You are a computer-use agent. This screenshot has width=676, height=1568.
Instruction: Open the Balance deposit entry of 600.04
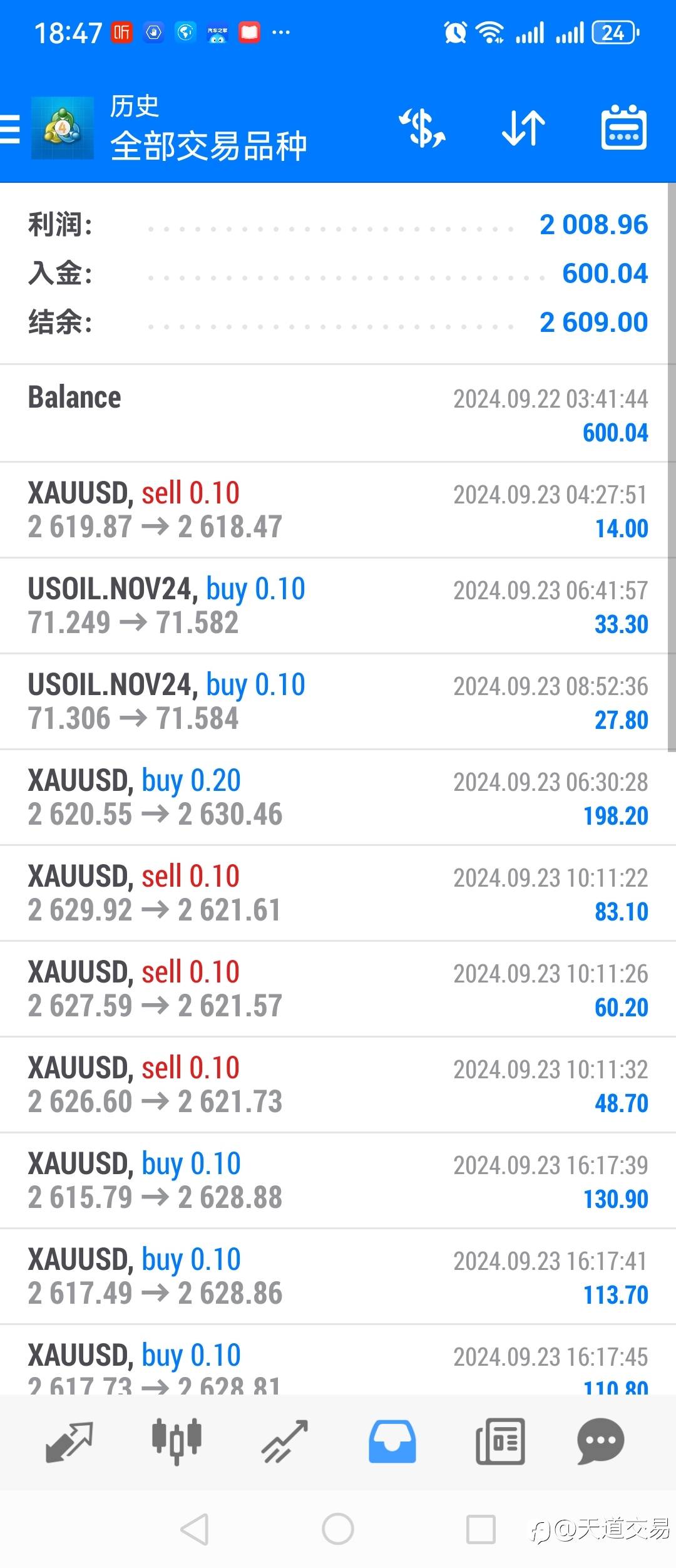point(338,414)
